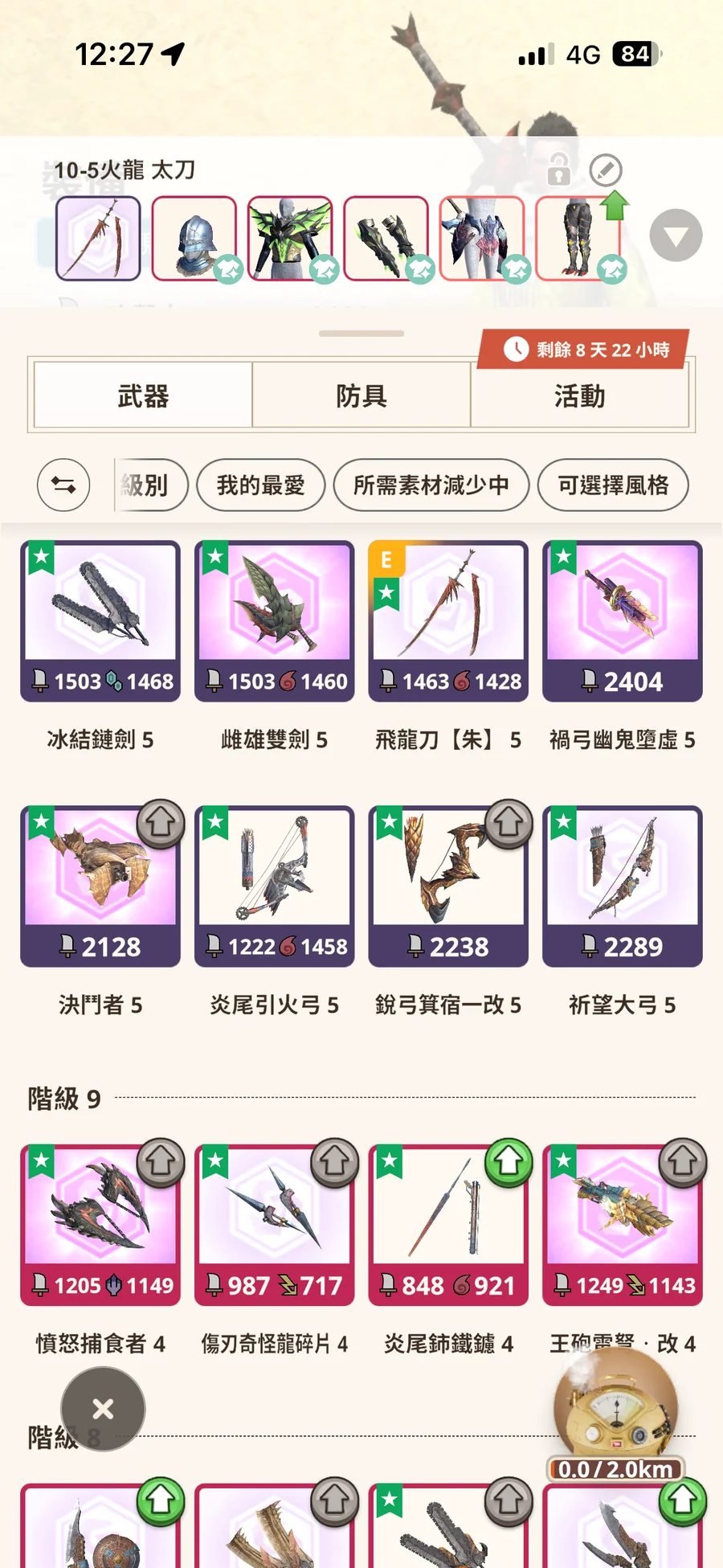Image resolution: width=723 pixels, height=1568 pixels.
Task: Expand the loadout dropdown arrow
Action: point(676,235)
